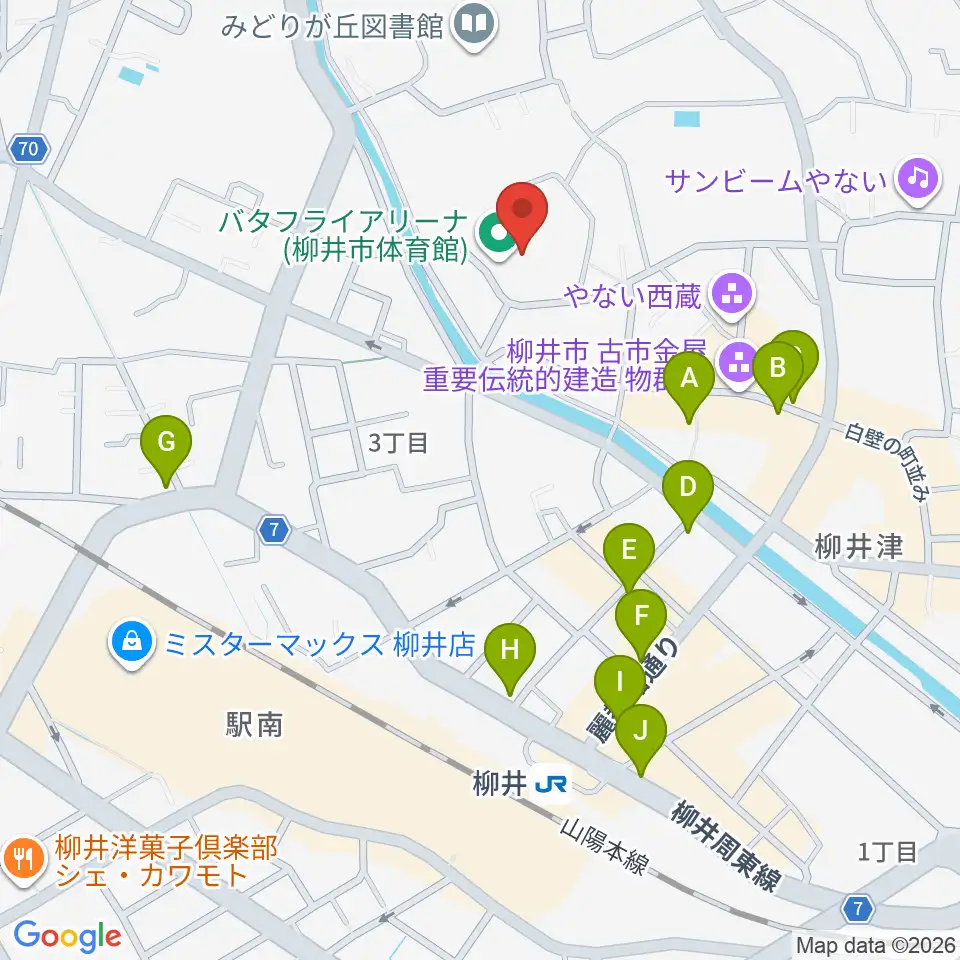Open the 柳井 JR station icon

click(x=552, y=784)
